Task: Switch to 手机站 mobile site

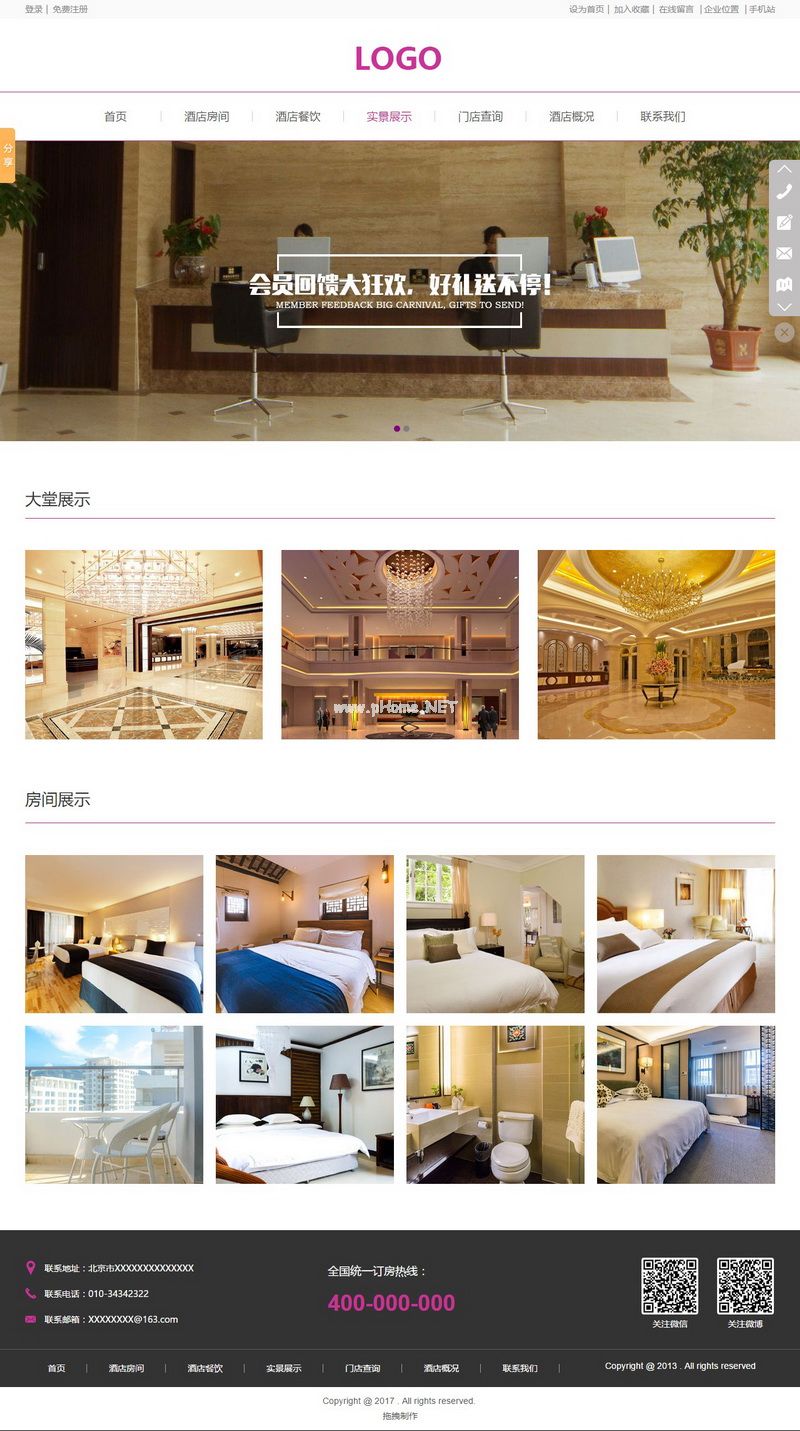Action: point(762,9)
